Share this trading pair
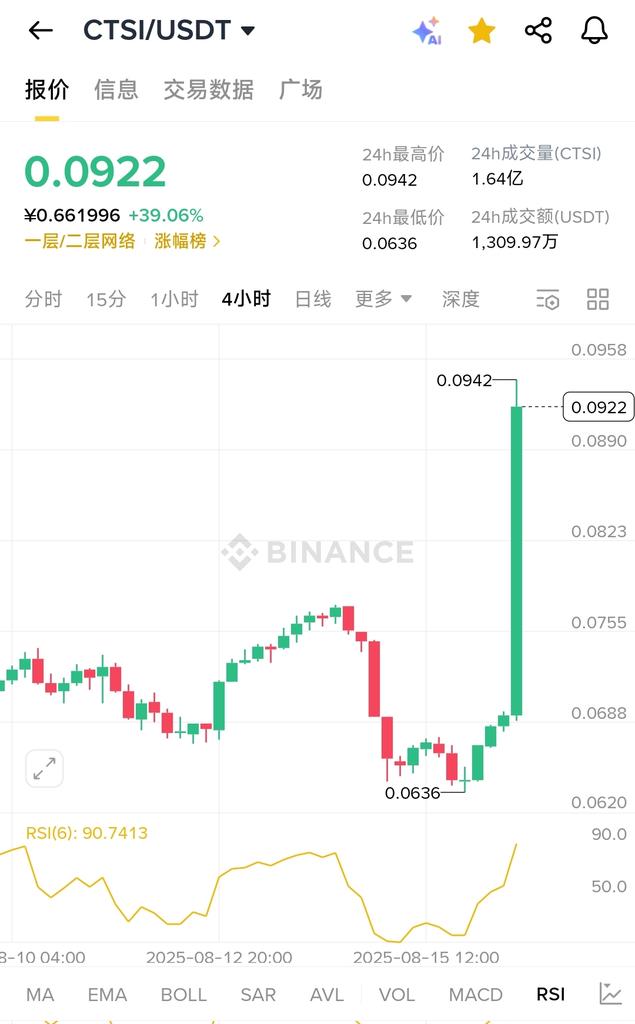The image size is (635, 1024). [538, 31]
